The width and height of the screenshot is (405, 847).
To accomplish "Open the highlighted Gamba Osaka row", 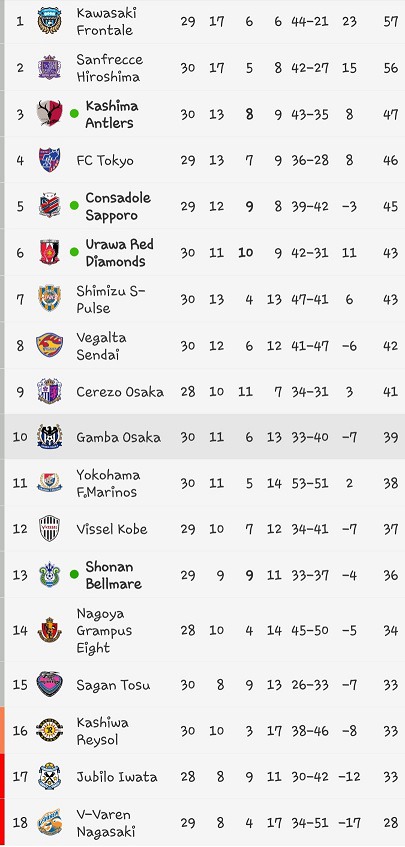I will click(205, 437).
